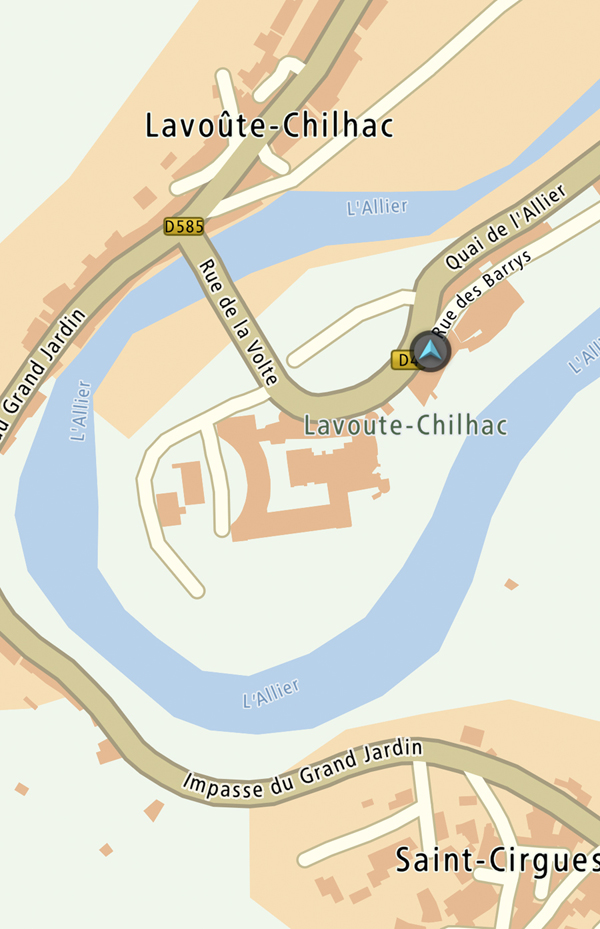Tap the blue current-location arrow marker
Image resolution: width=600 pixels, height=929 pixels.
point(431,351)
